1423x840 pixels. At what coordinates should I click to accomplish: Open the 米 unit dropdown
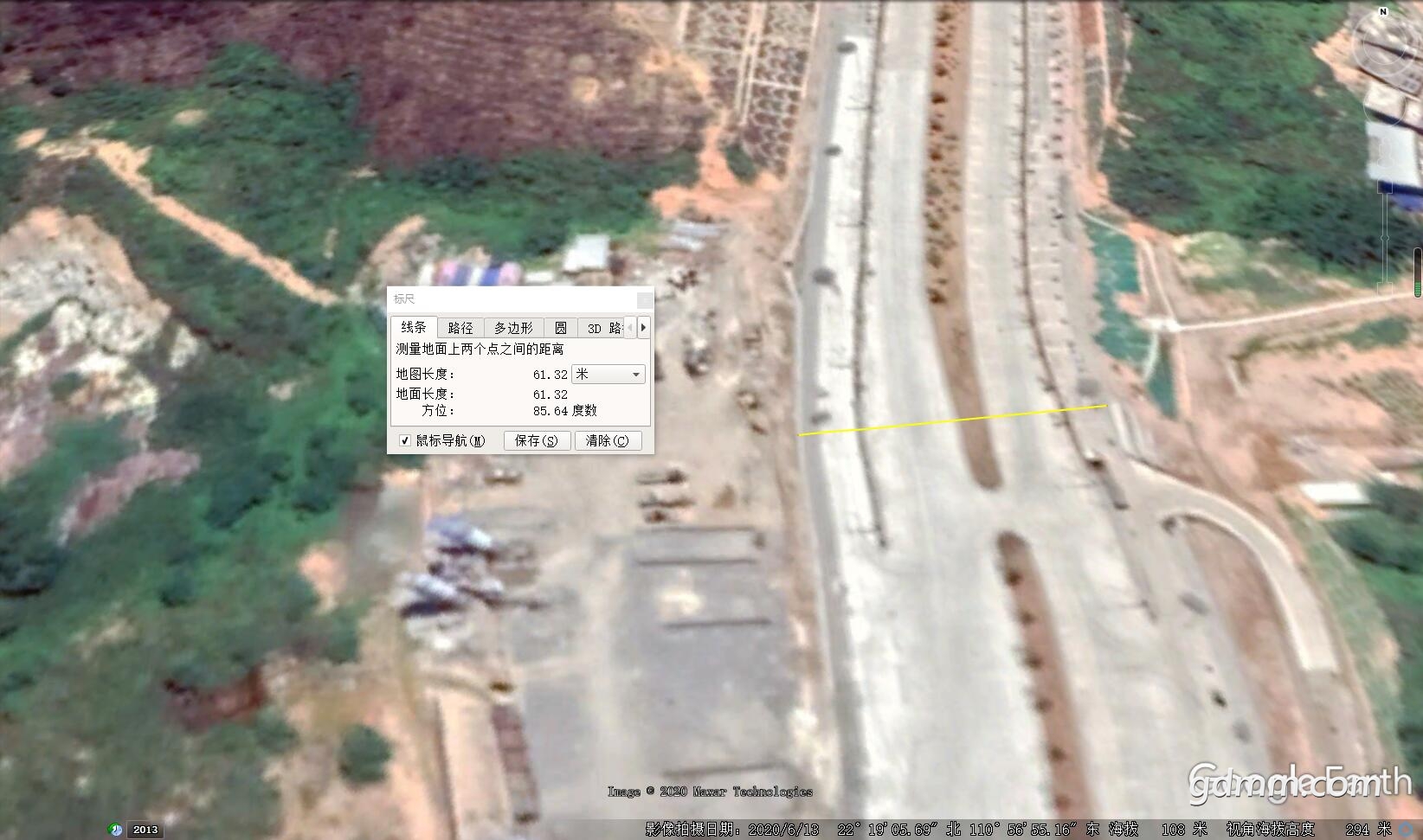(608, 374)
